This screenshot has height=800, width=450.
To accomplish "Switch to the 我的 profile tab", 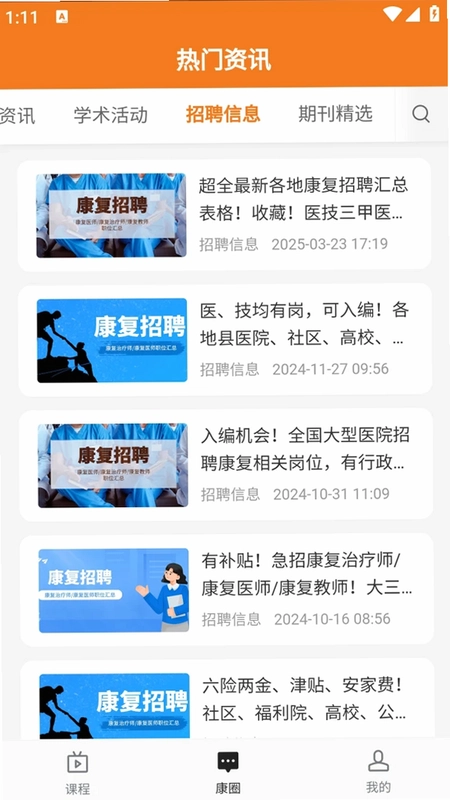I will click(378, 771).
